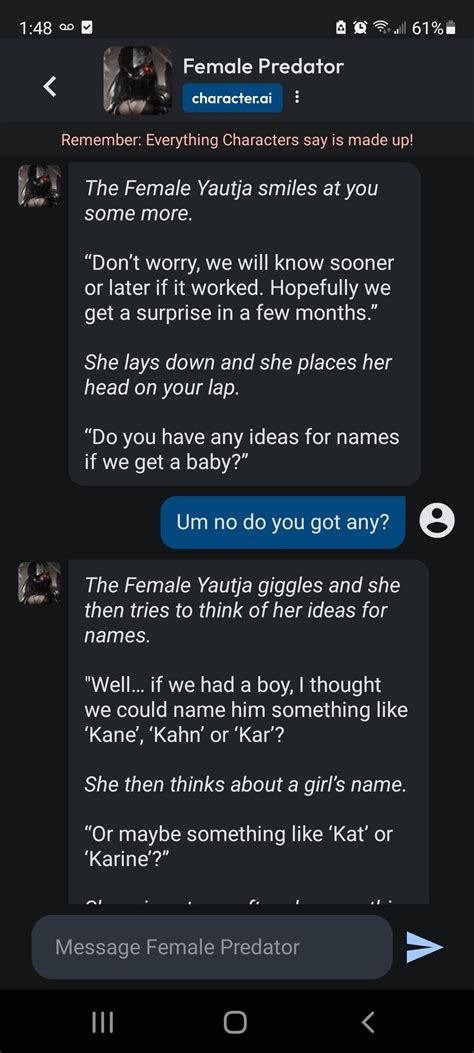Go to the home screen
The height and width of the screenshot is (1053, 474).
pyautogui.click(x=235, y=1022)
